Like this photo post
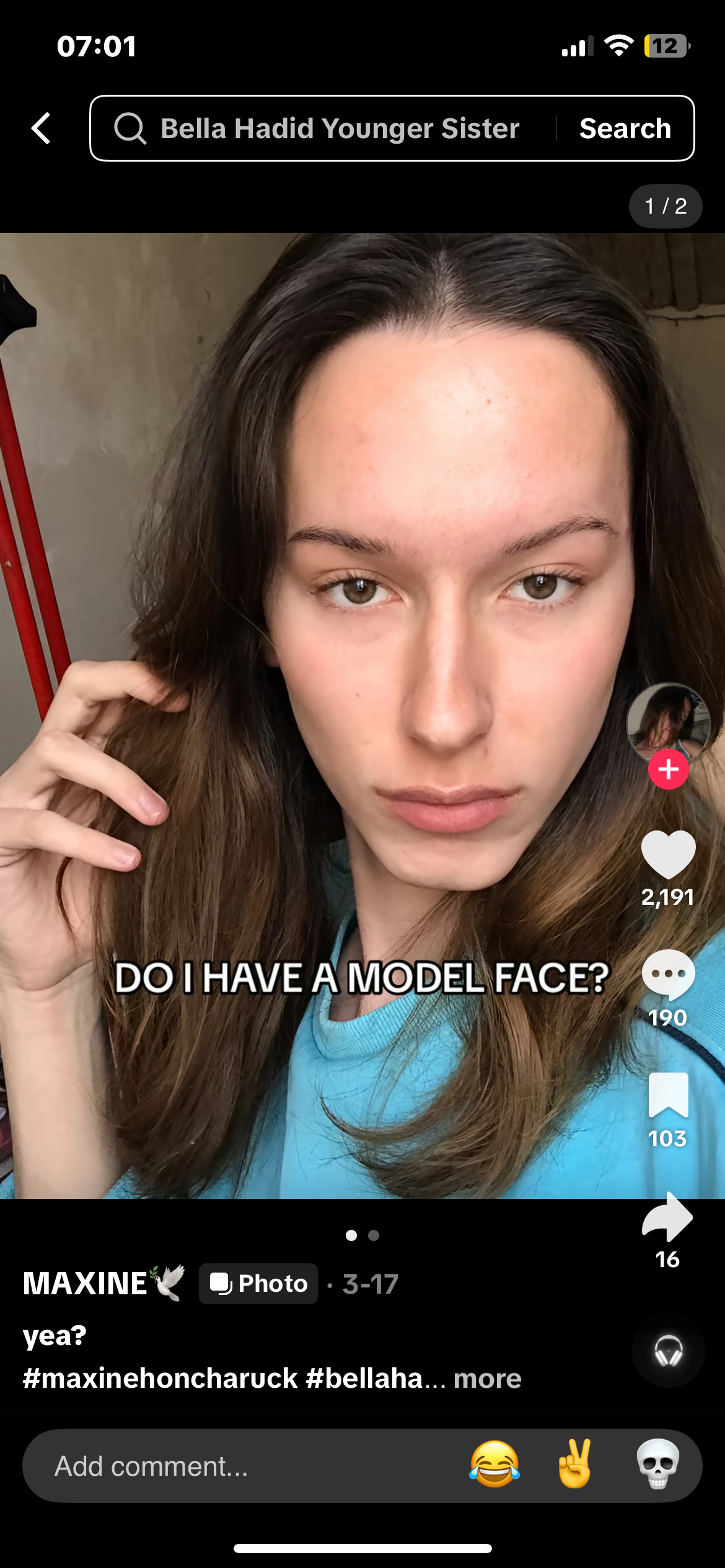 coord(668,855)
